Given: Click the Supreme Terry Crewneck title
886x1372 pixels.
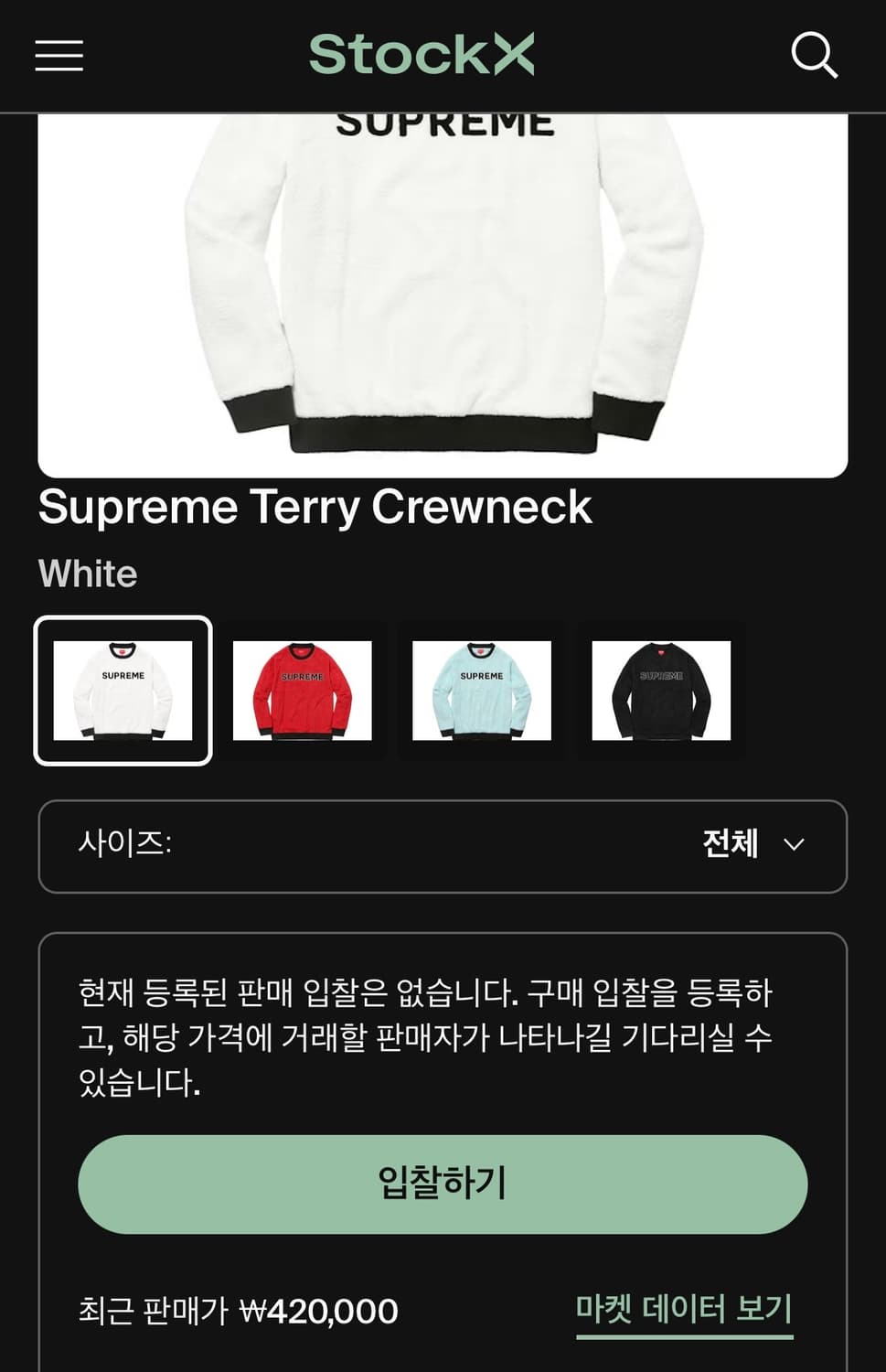Looking at the screenshot, I should coord(314,506).
